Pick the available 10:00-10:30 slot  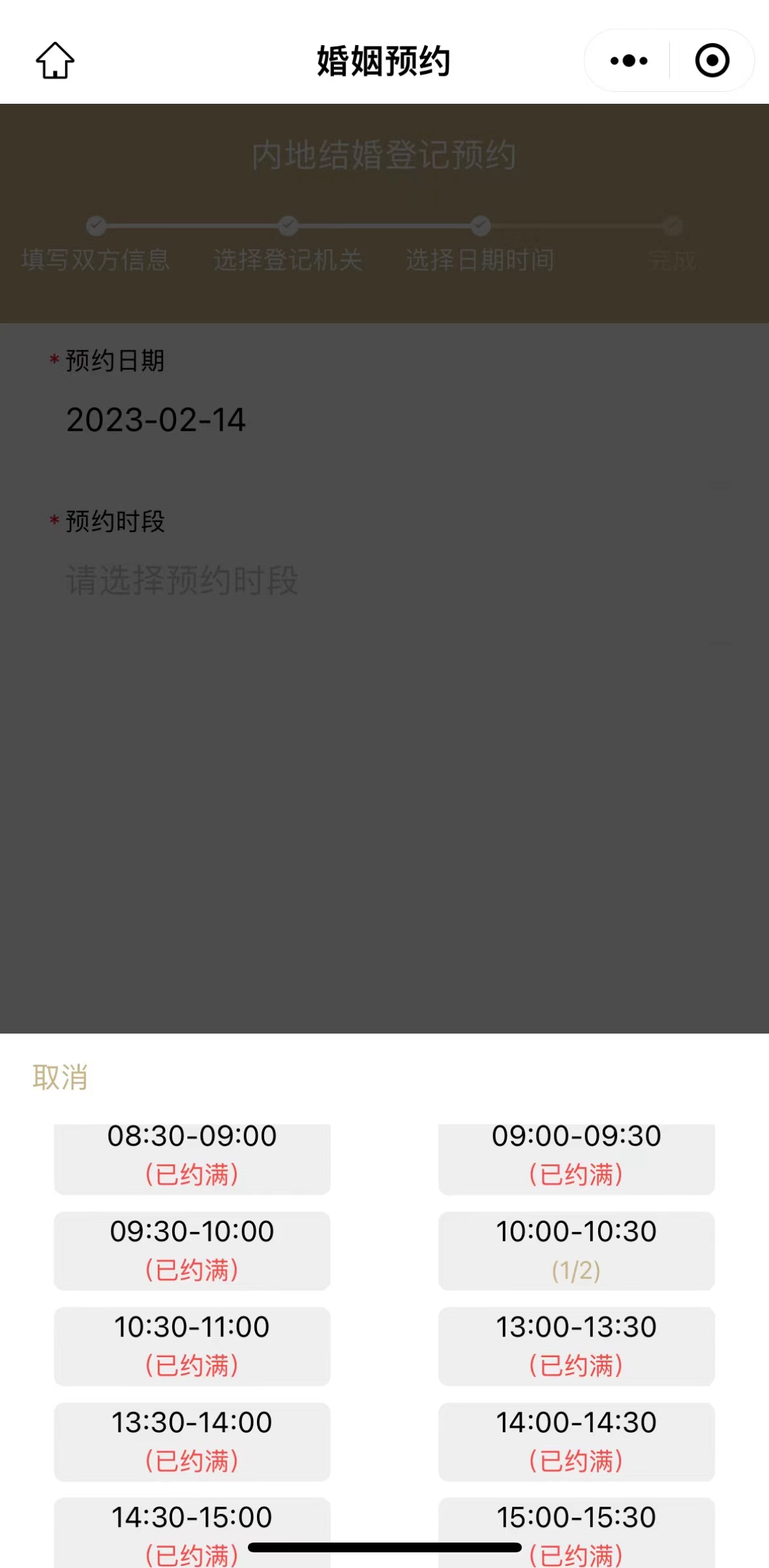[576, 1250]
